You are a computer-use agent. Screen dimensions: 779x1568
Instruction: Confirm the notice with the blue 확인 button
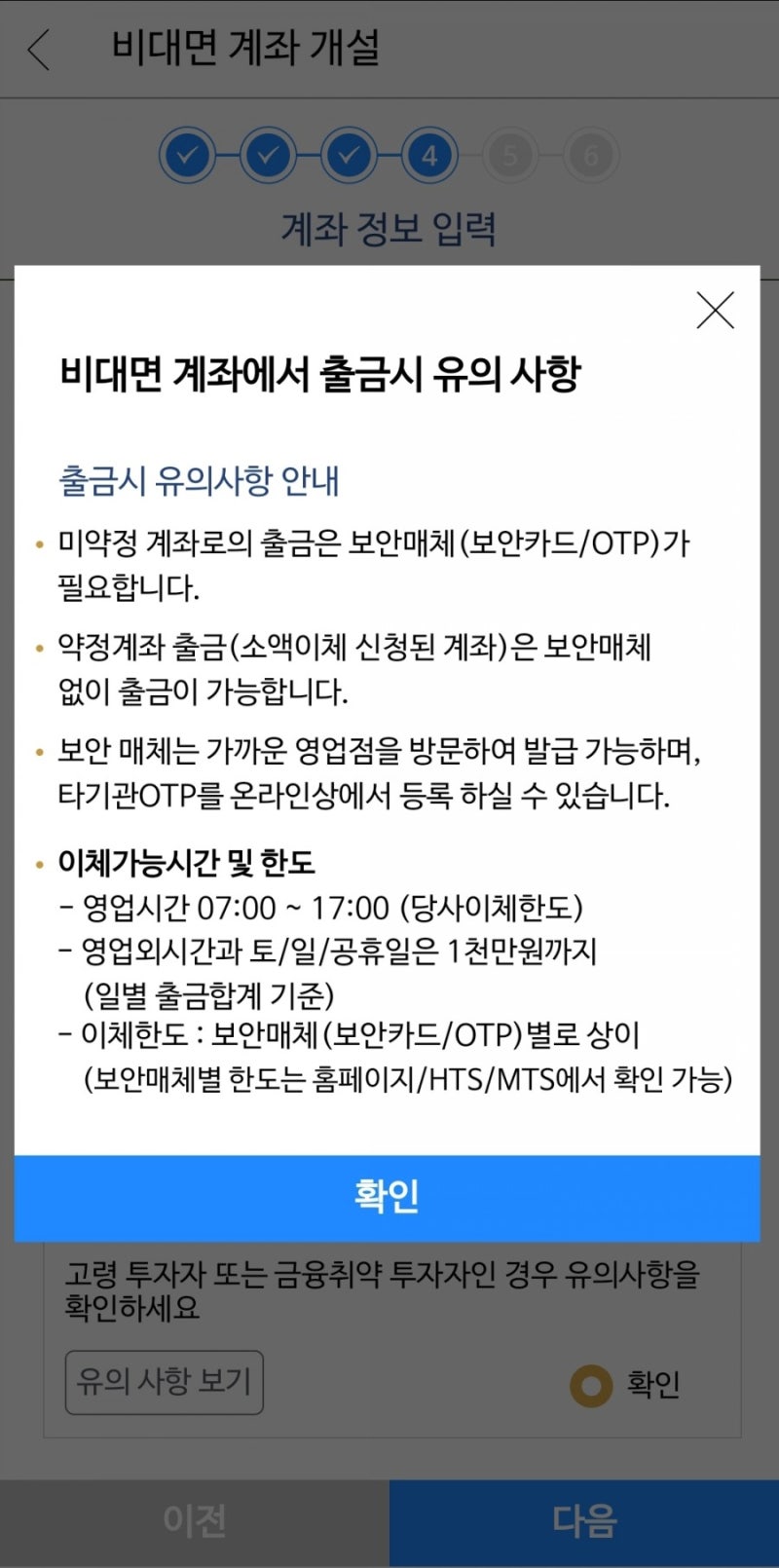[387, 1197]
